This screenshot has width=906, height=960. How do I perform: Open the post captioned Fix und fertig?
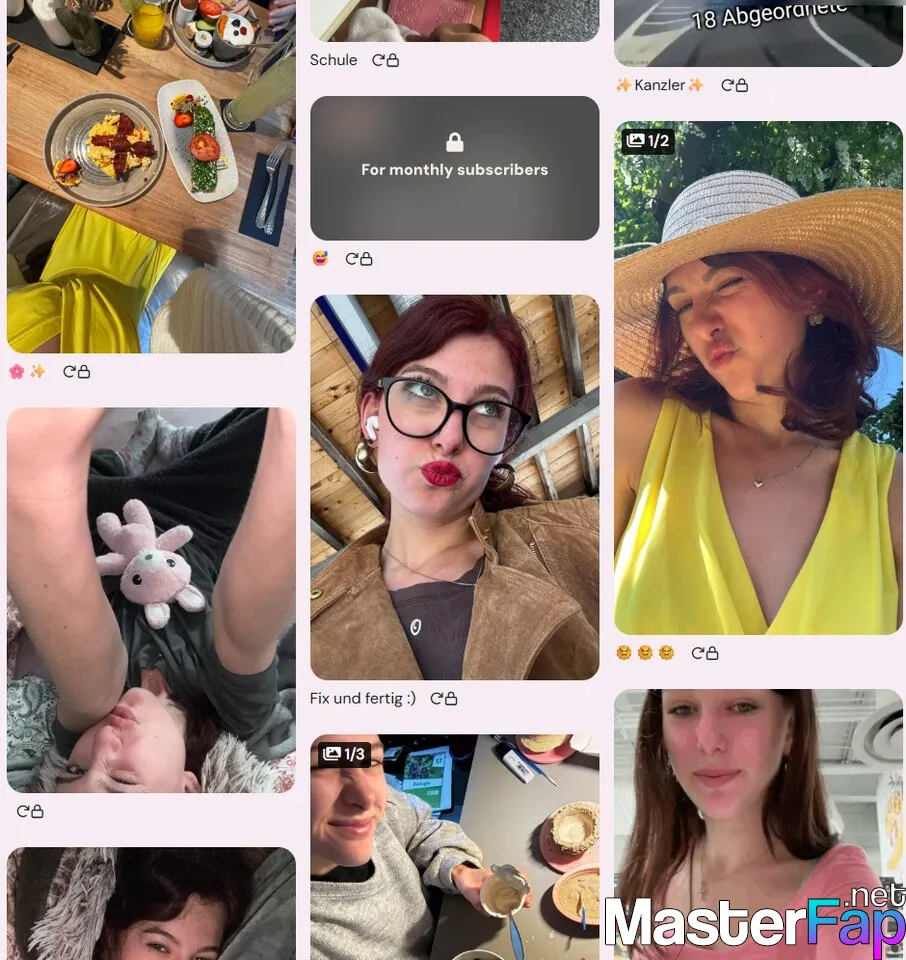coord(454,487)
